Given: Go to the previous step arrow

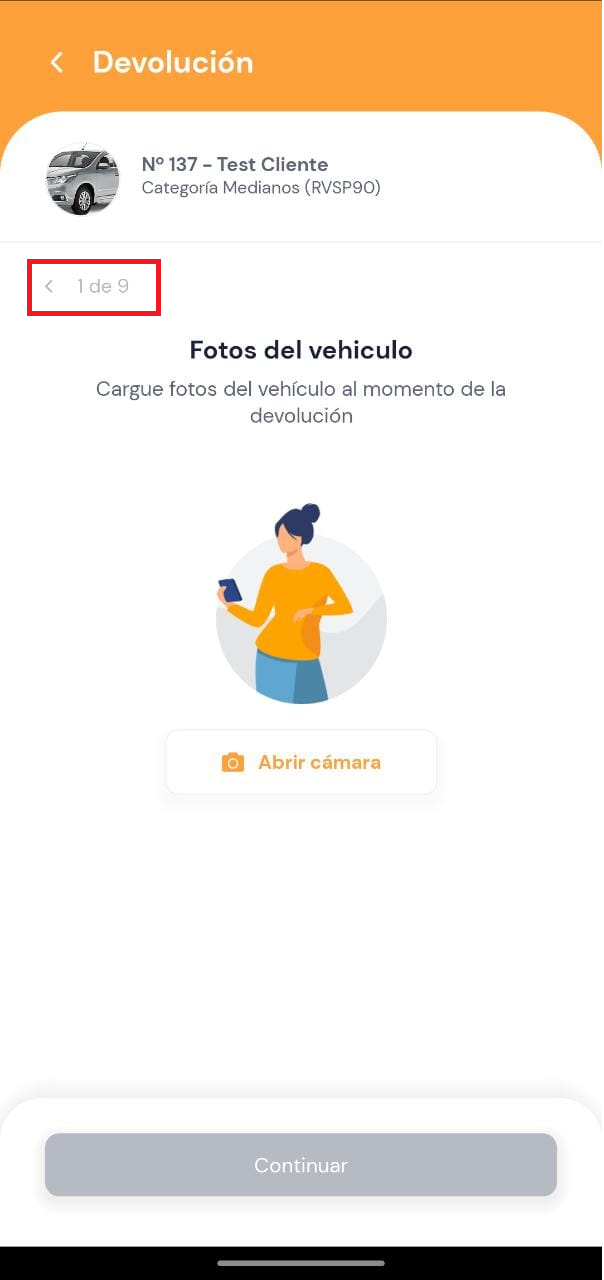Looking at the screenshot, I should (x=49, y=287).
